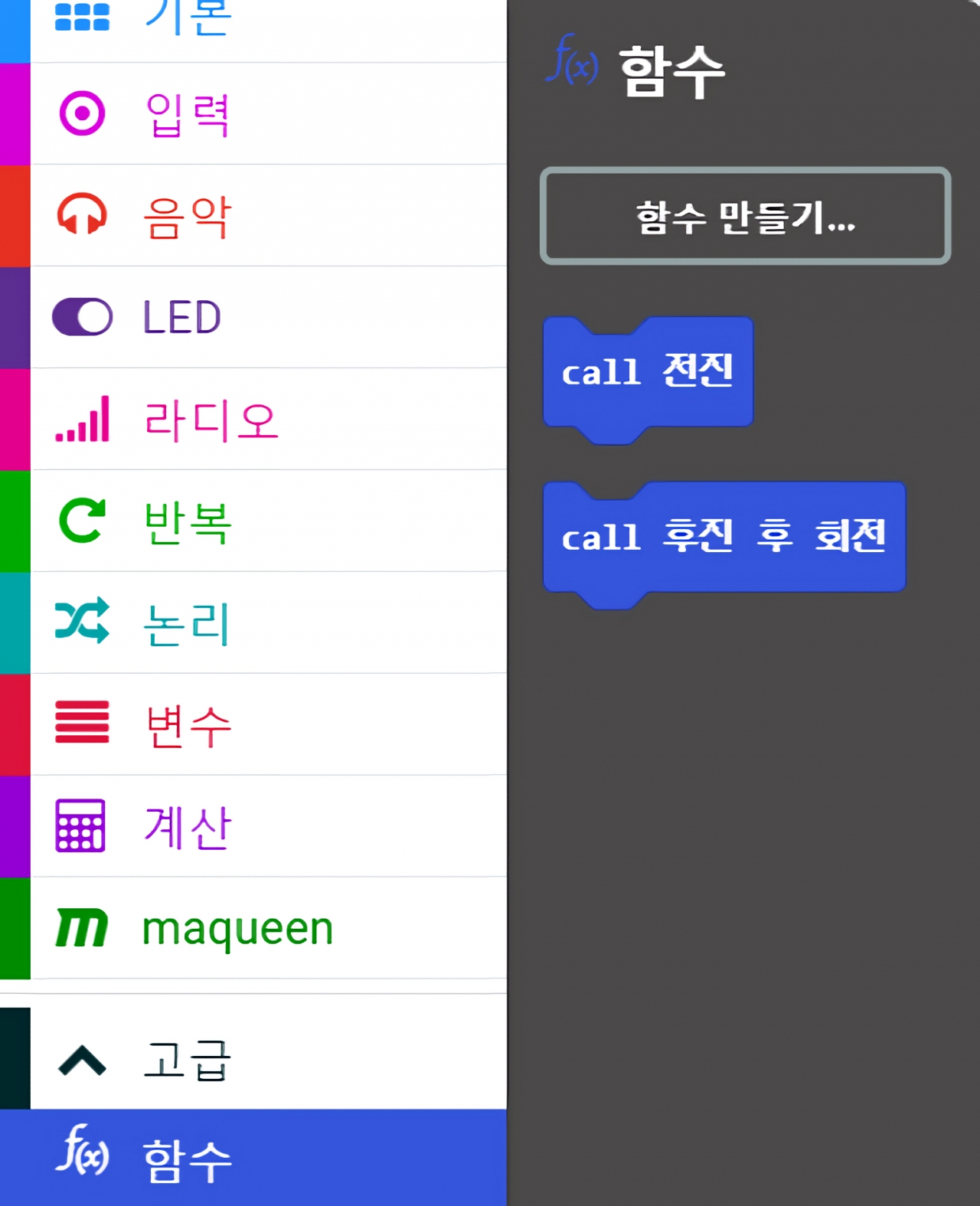Image resolution: width=980 pixels, height=1206 pixels.
Task: Select the 논리 logic category
Action: (188, 623)
